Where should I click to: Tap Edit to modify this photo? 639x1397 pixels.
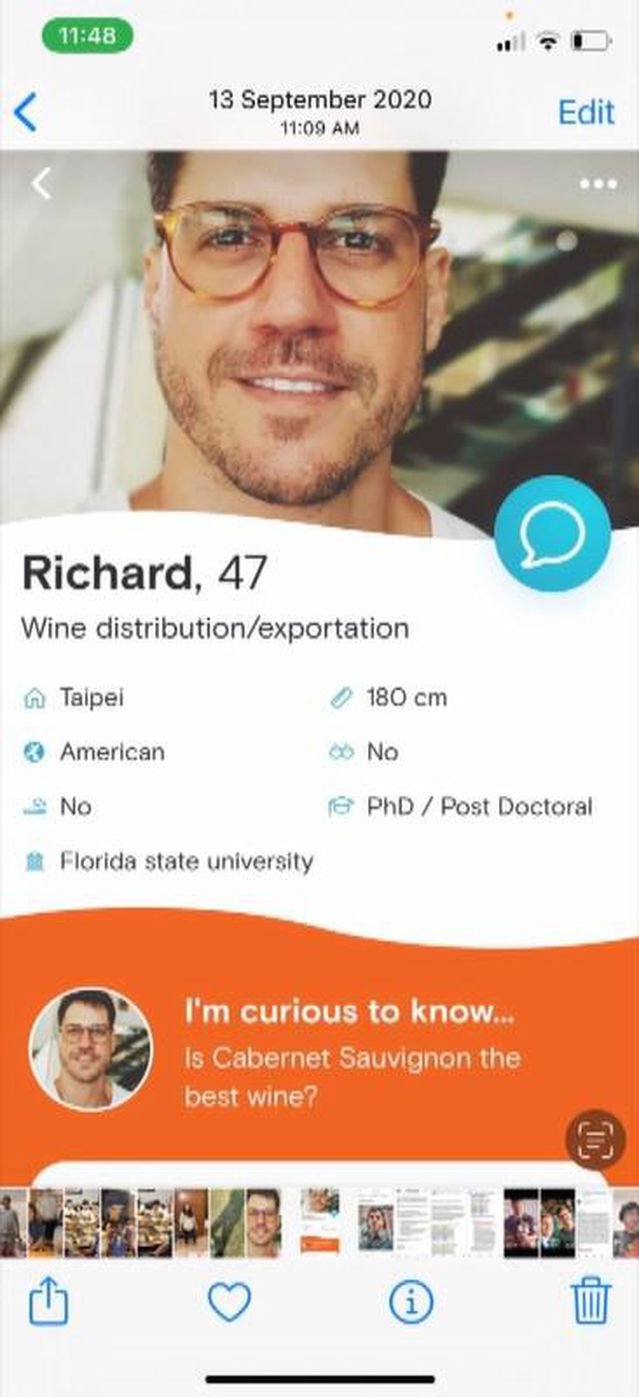(586, 112)
